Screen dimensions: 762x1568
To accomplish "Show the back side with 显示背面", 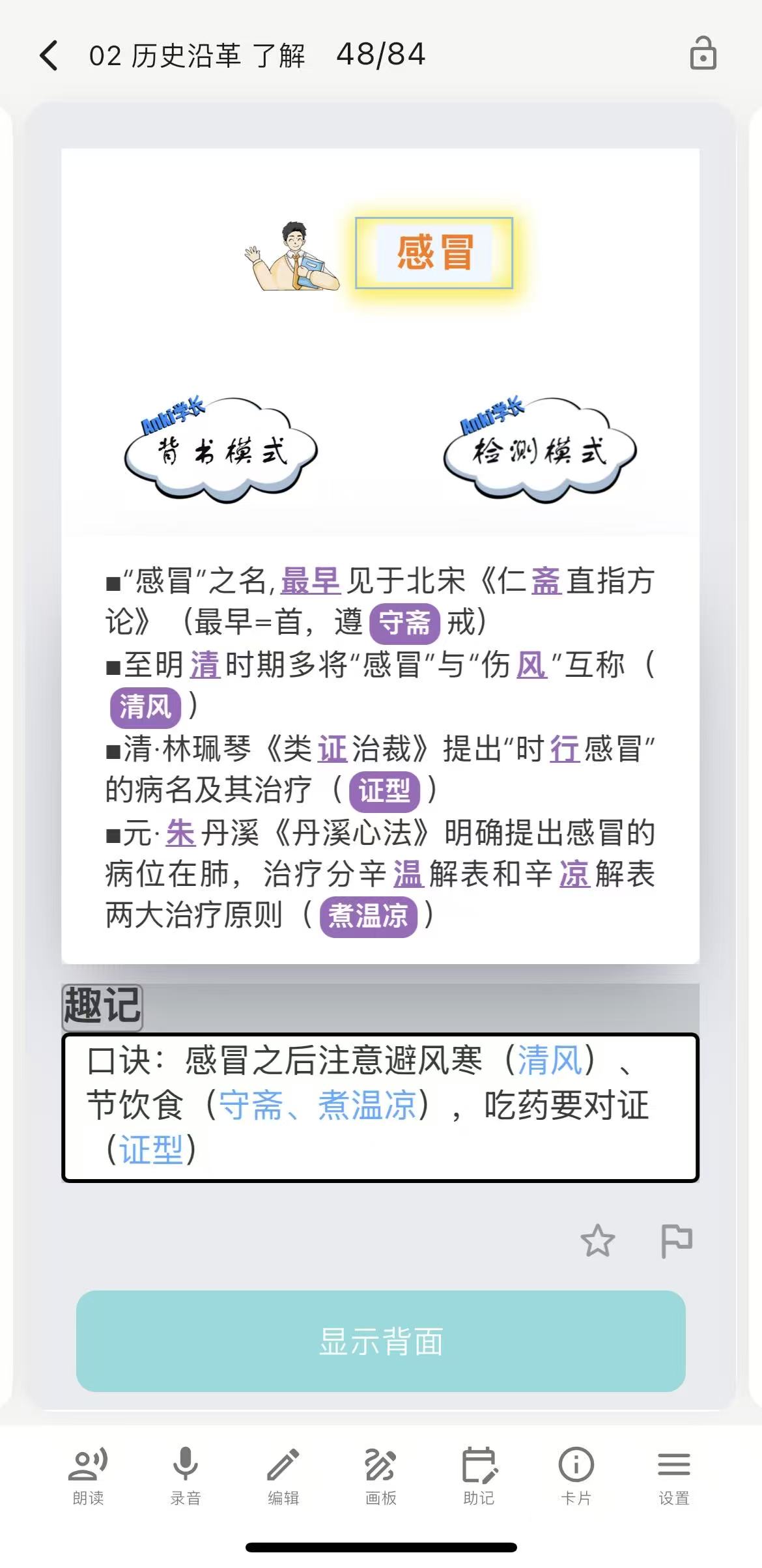I will pyautogui.click(x=380, y=1341).
